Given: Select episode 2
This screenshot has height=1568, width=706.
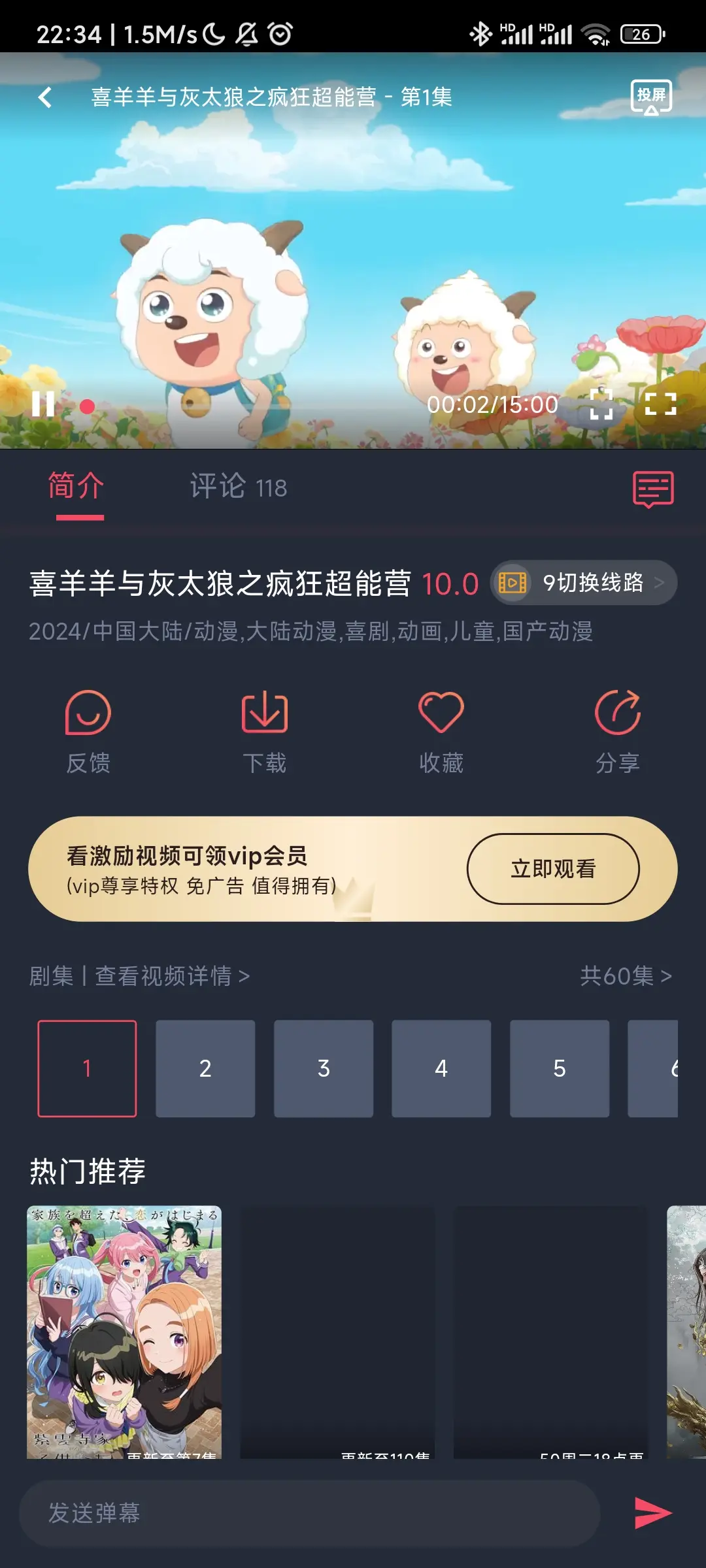Looking at the screenshot, I should 205,1069.
